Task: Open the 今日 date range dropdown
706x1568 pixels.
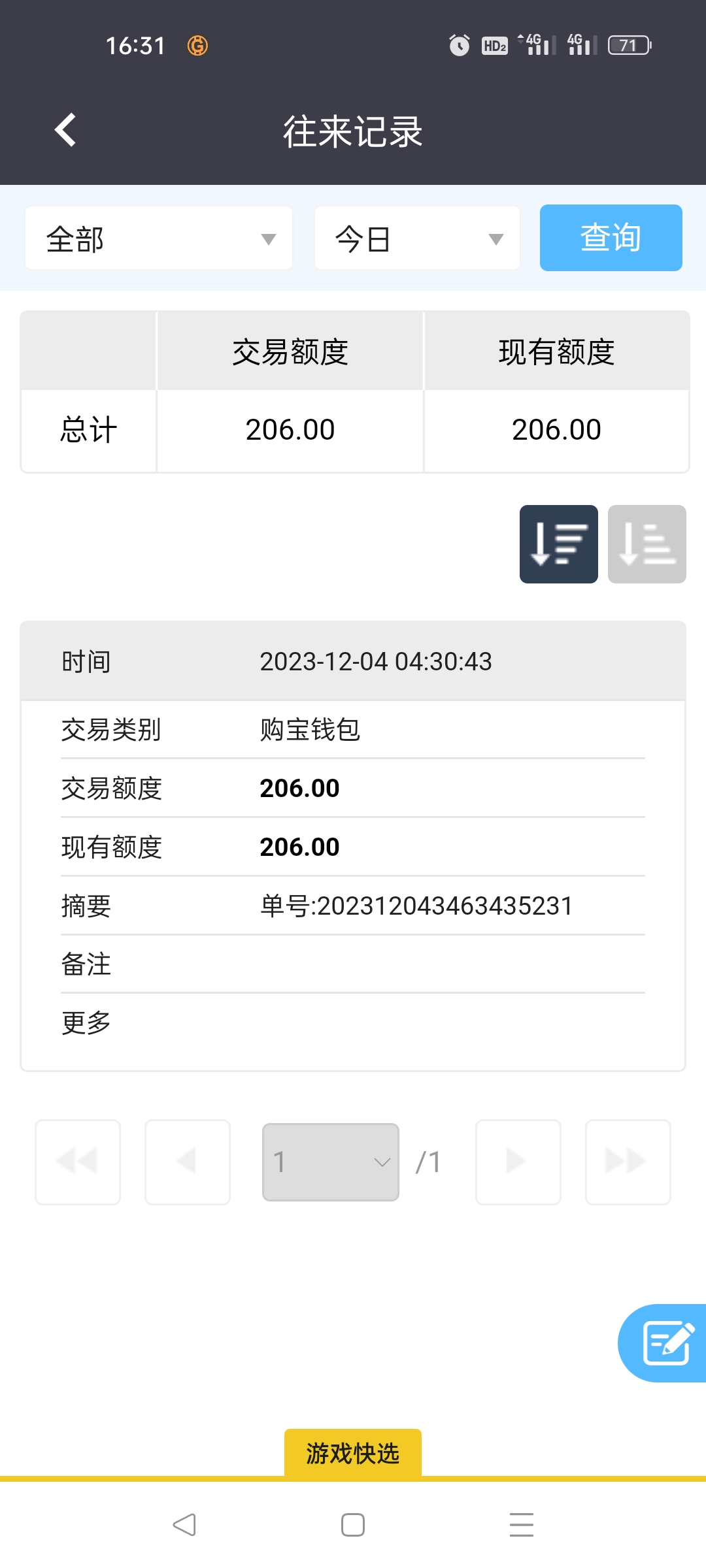Action: (x=417, y=238)
